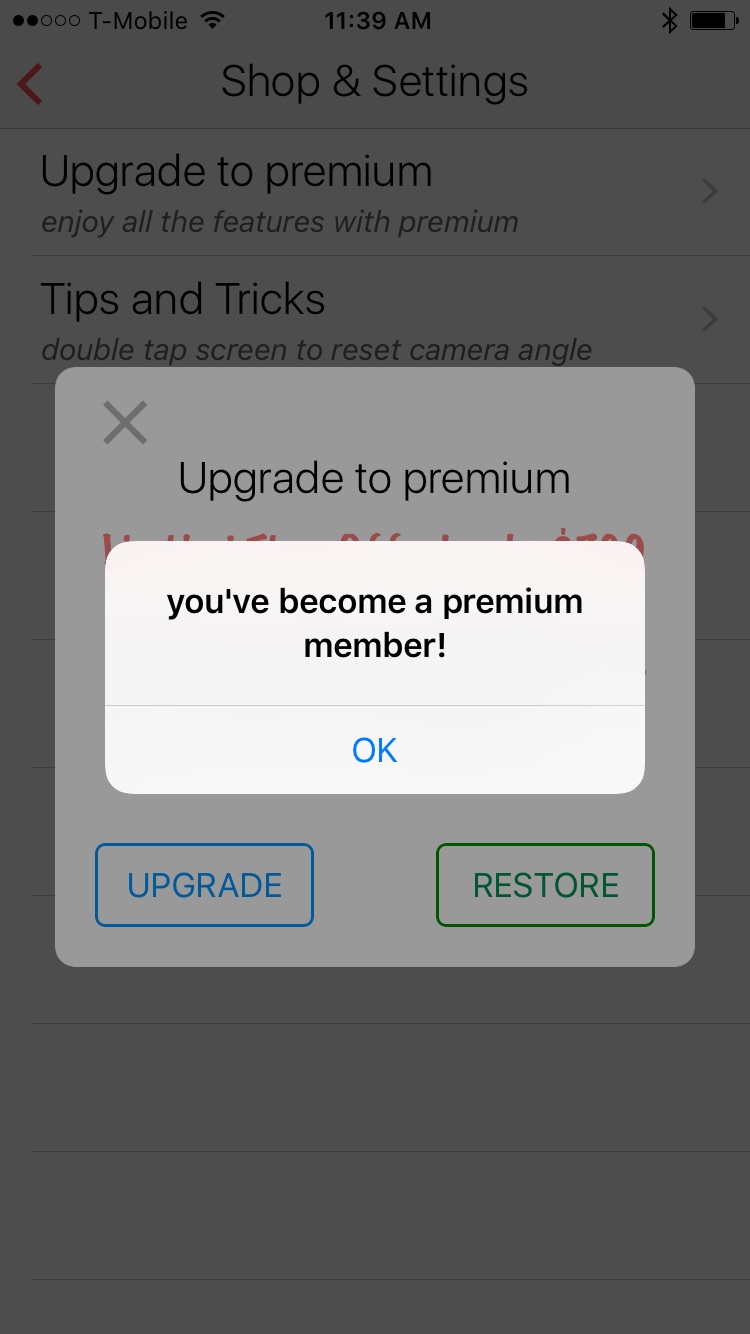
Task: Close the Upgrade to premium popup
Action: [125, 423]
